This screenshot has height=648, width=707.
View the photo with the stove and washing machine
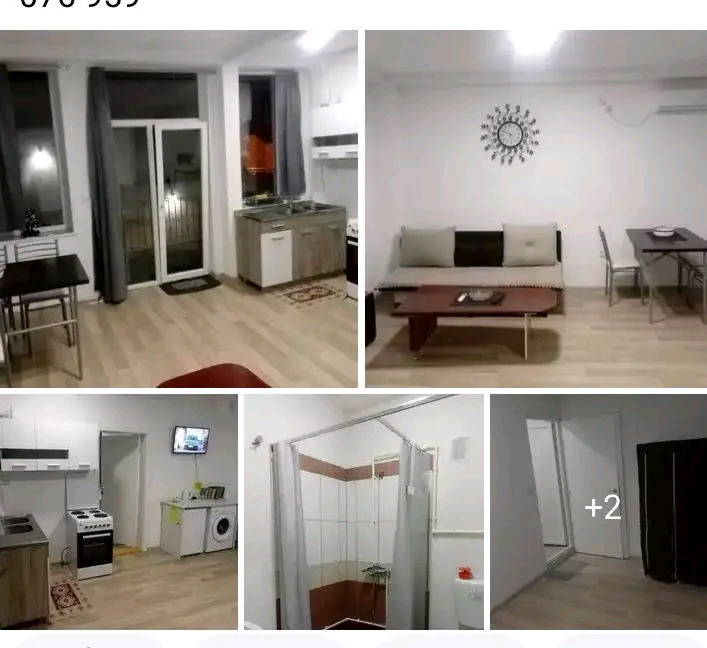[118, 512]
